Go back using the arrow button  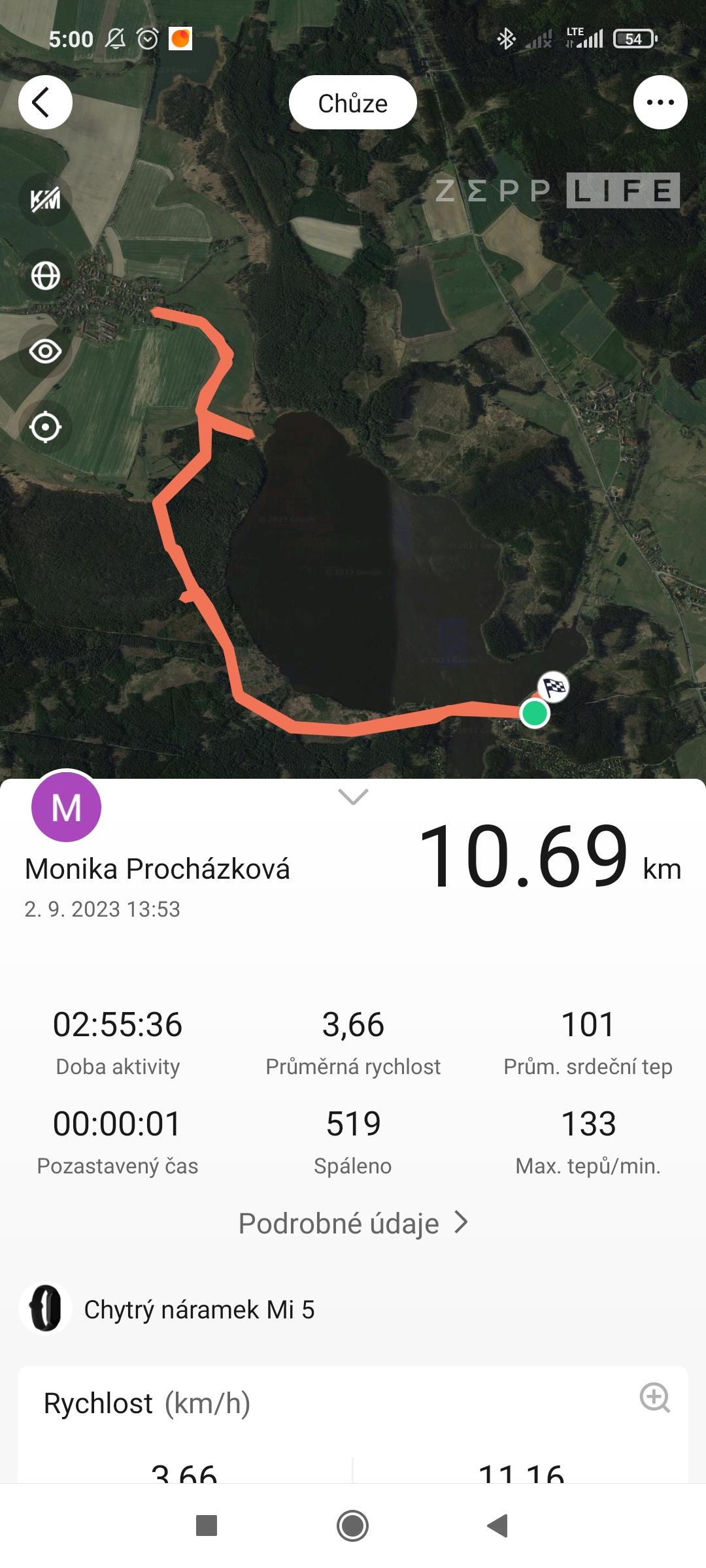coord(44,103)
